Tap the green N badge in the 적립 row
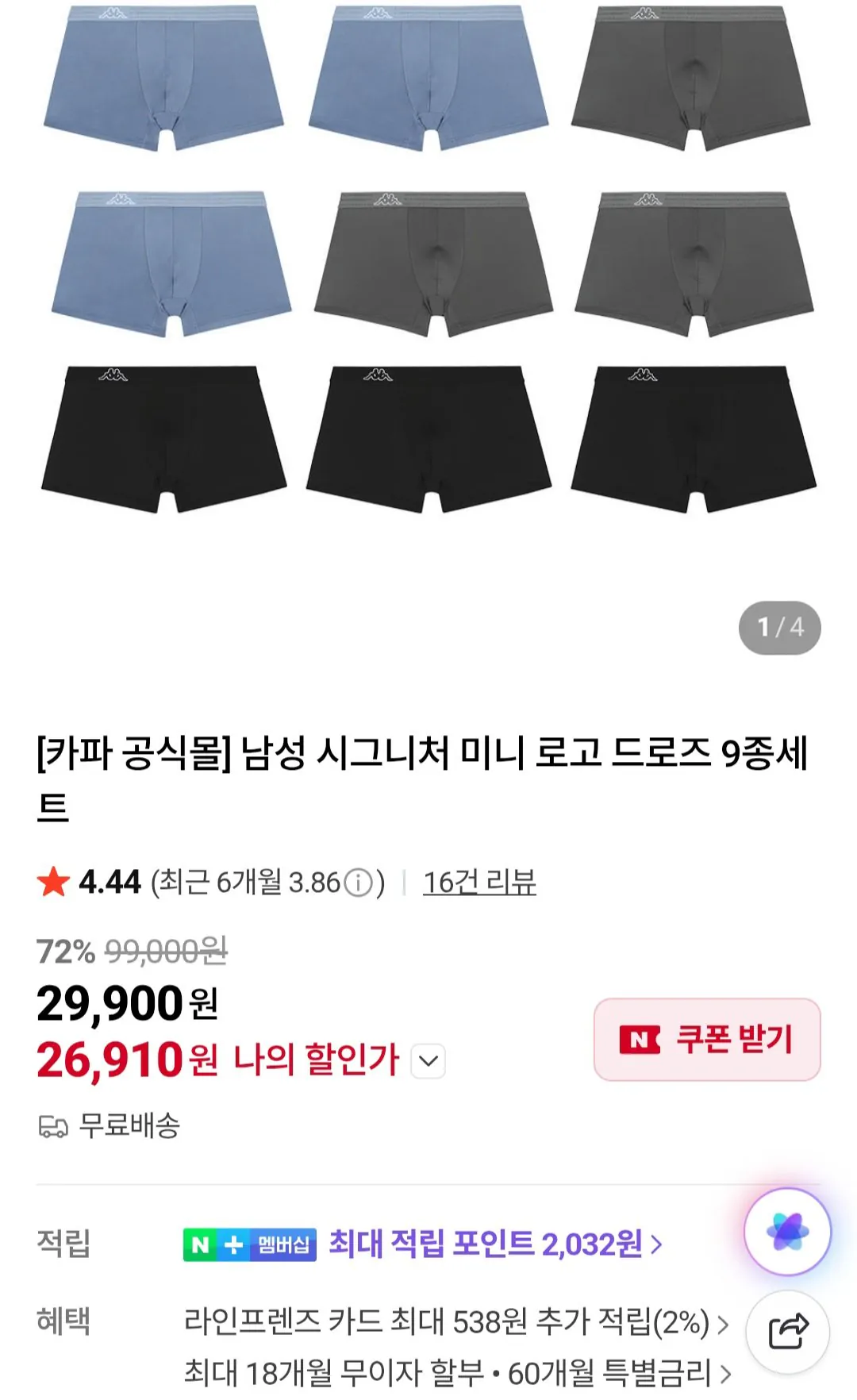857x1400 pixels. coord(201,1244)
